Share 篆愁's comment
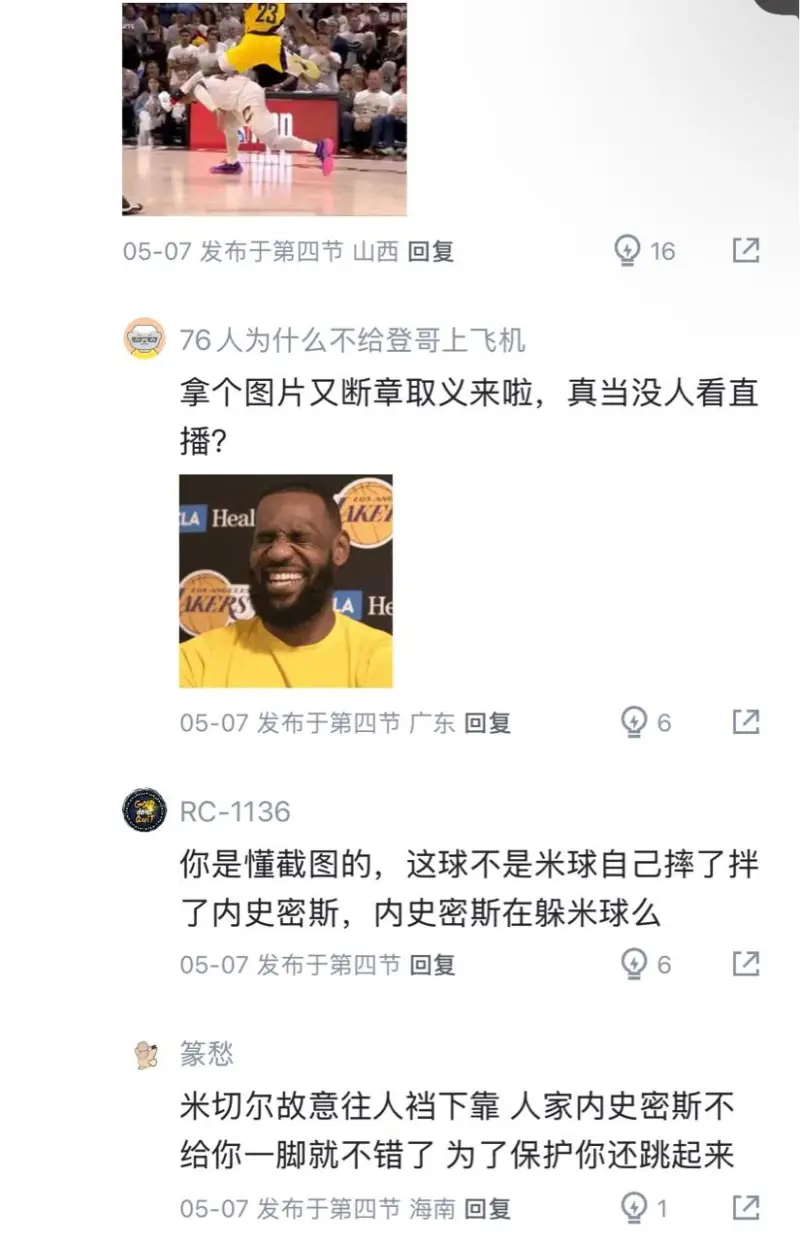Screen dimensions: 800x1241 745,1207
